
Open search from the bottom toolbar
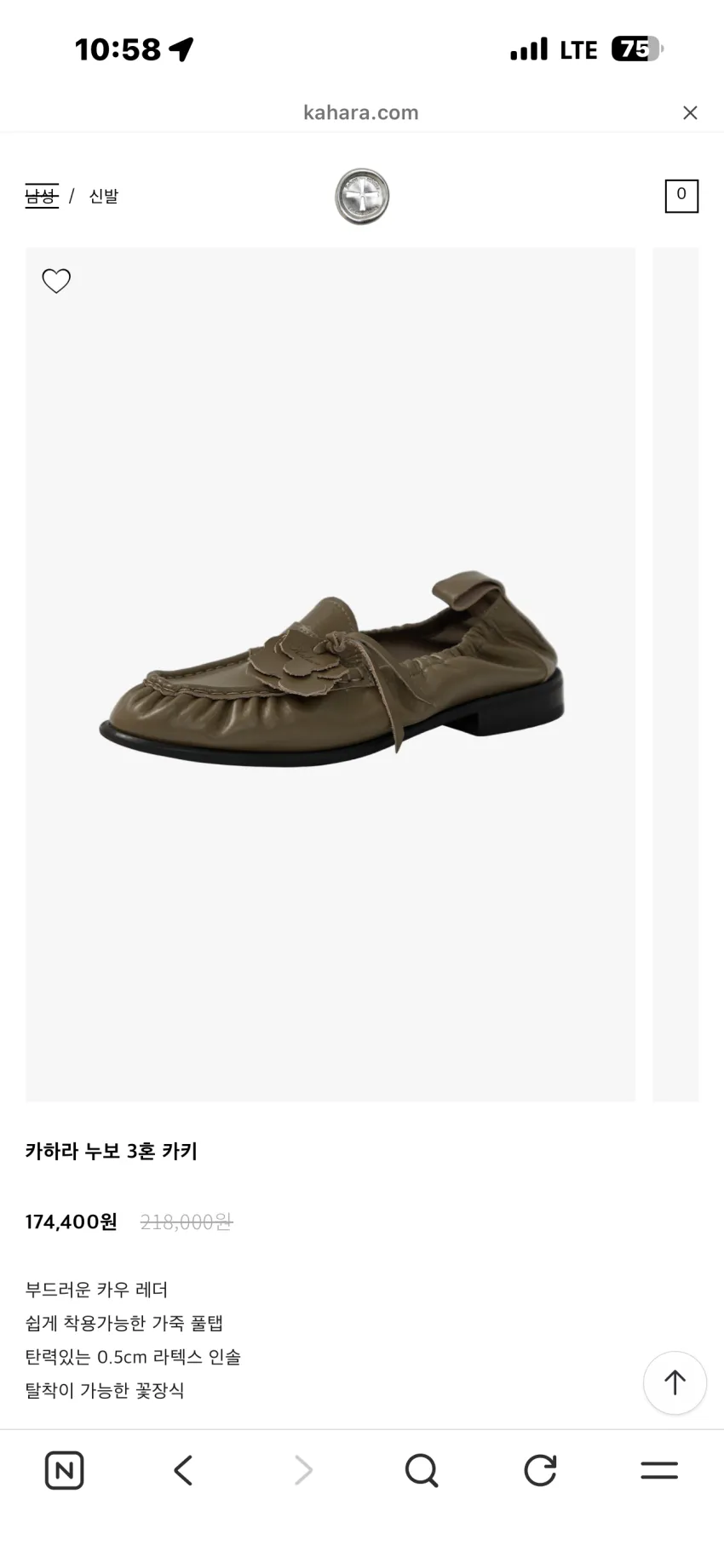click(x=422, y=1470)
